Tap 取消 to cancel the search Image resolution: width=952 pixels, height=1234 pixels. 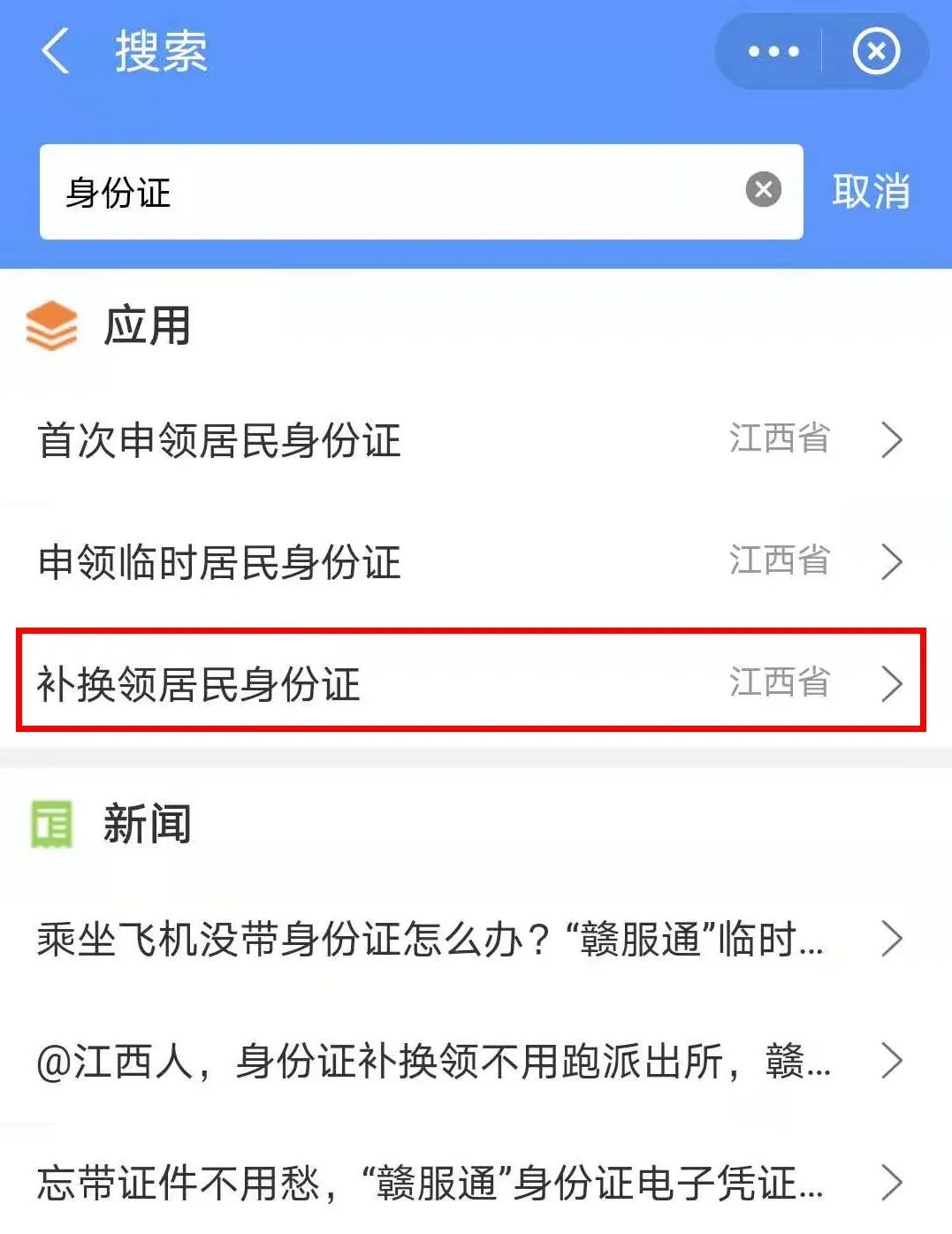click(871, 192)
